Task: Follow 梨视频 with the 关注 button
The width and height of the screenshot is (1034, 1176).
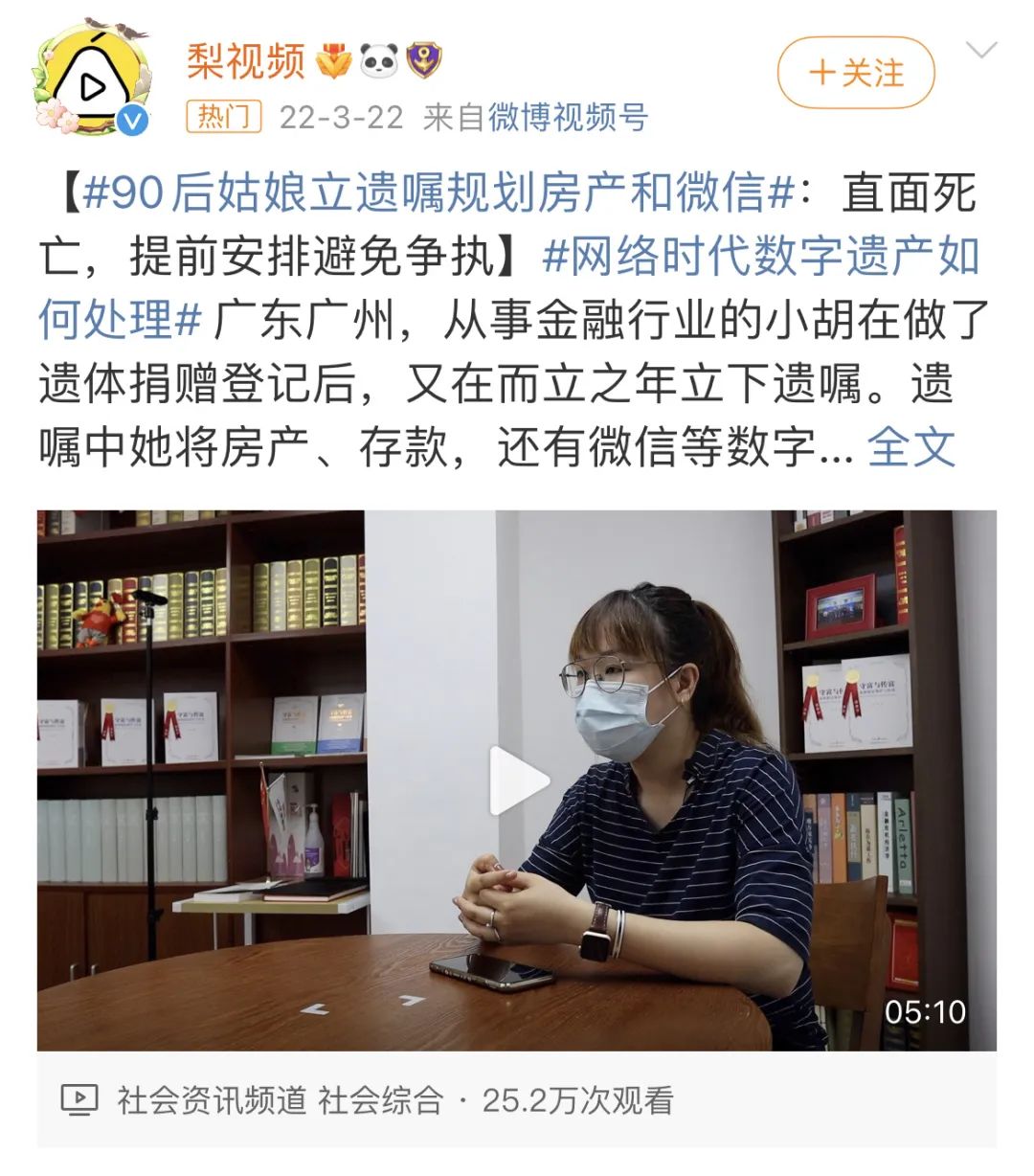Action: 855,73
